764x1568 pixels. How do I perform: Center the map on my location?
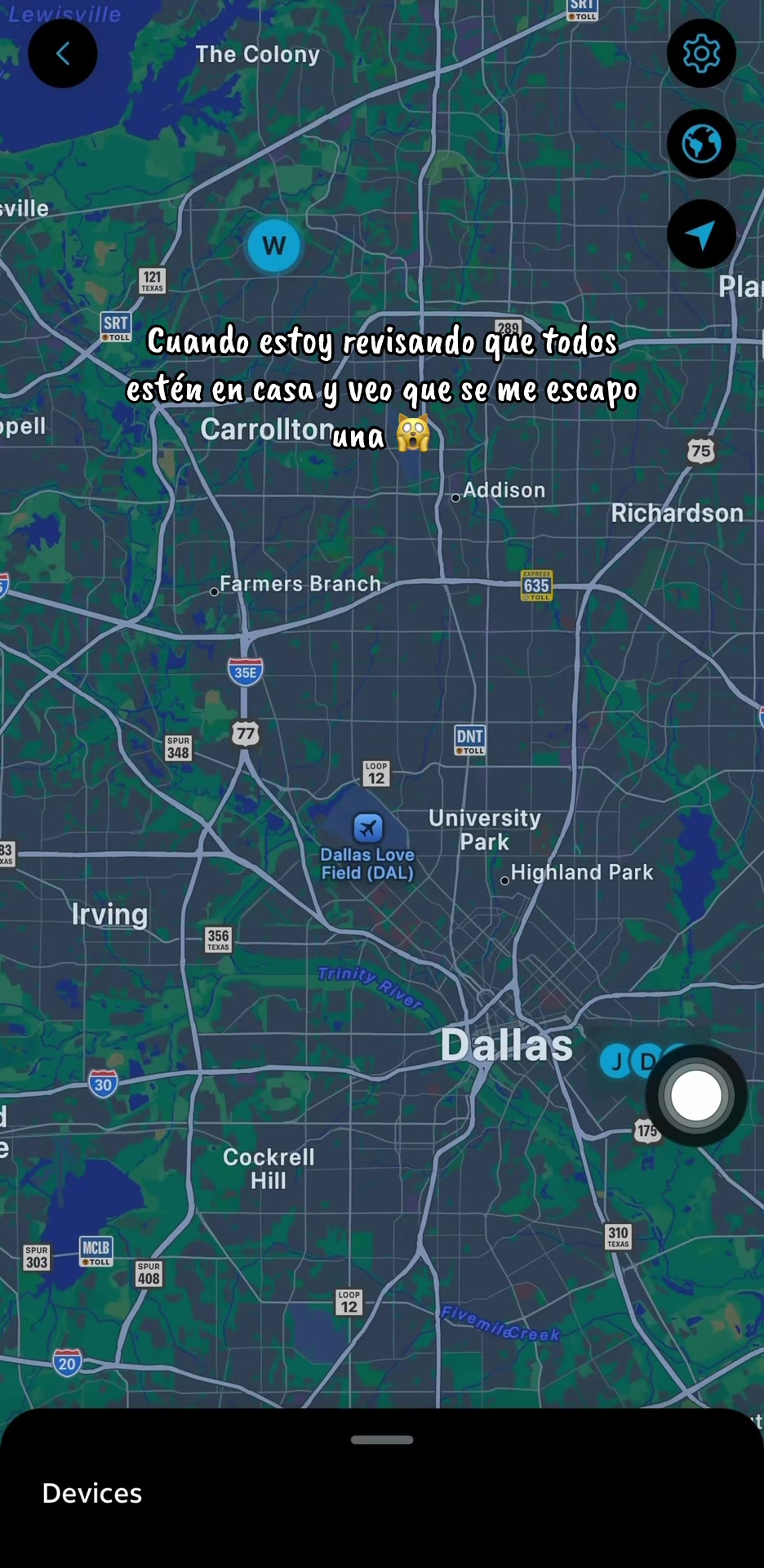tap(701, 234)
